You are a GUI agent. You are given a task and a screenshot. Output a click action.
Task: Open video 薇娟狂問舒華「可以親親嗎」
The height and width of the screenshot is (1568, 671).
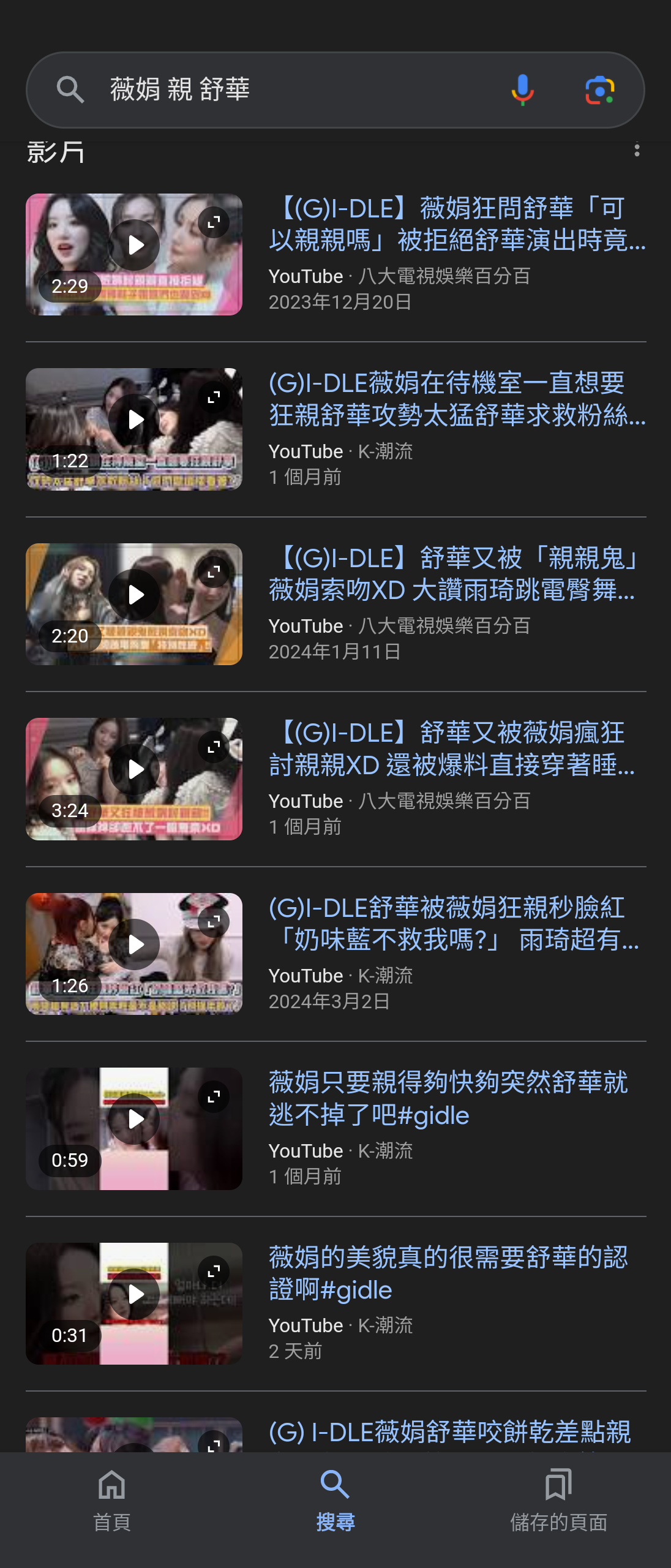pyautogui.click(x=457, y=224)
